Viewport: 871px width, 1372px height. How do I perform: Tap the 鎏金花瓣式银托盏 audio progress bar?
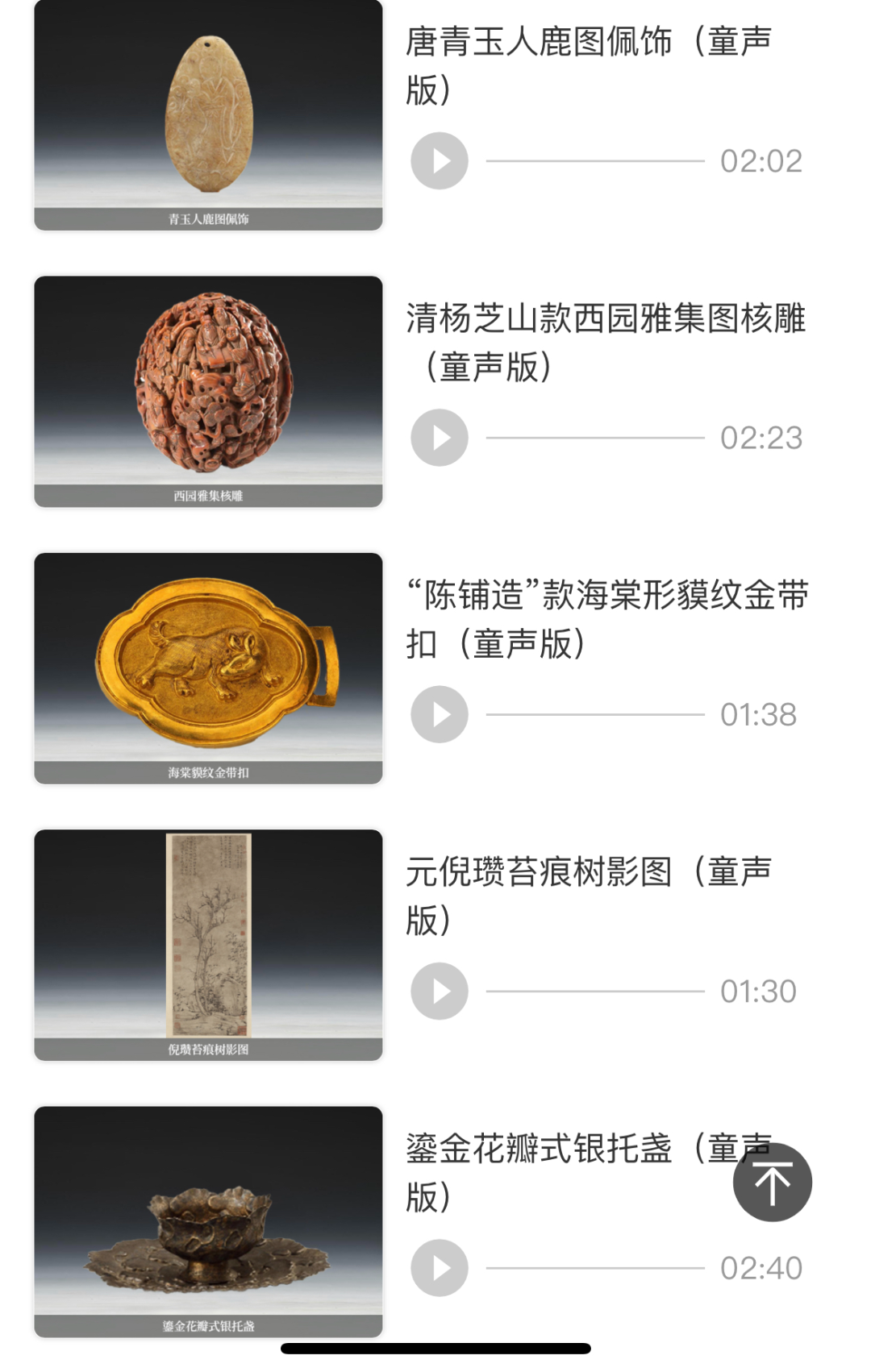tap(595, 1268)
